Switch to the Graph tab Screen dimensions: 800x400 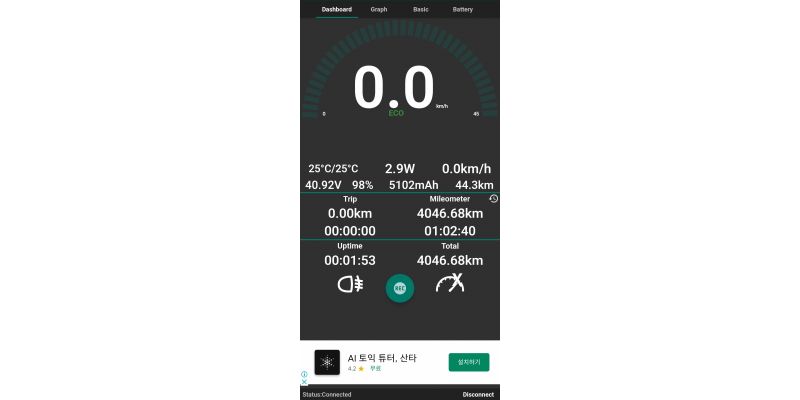point(379,9)
